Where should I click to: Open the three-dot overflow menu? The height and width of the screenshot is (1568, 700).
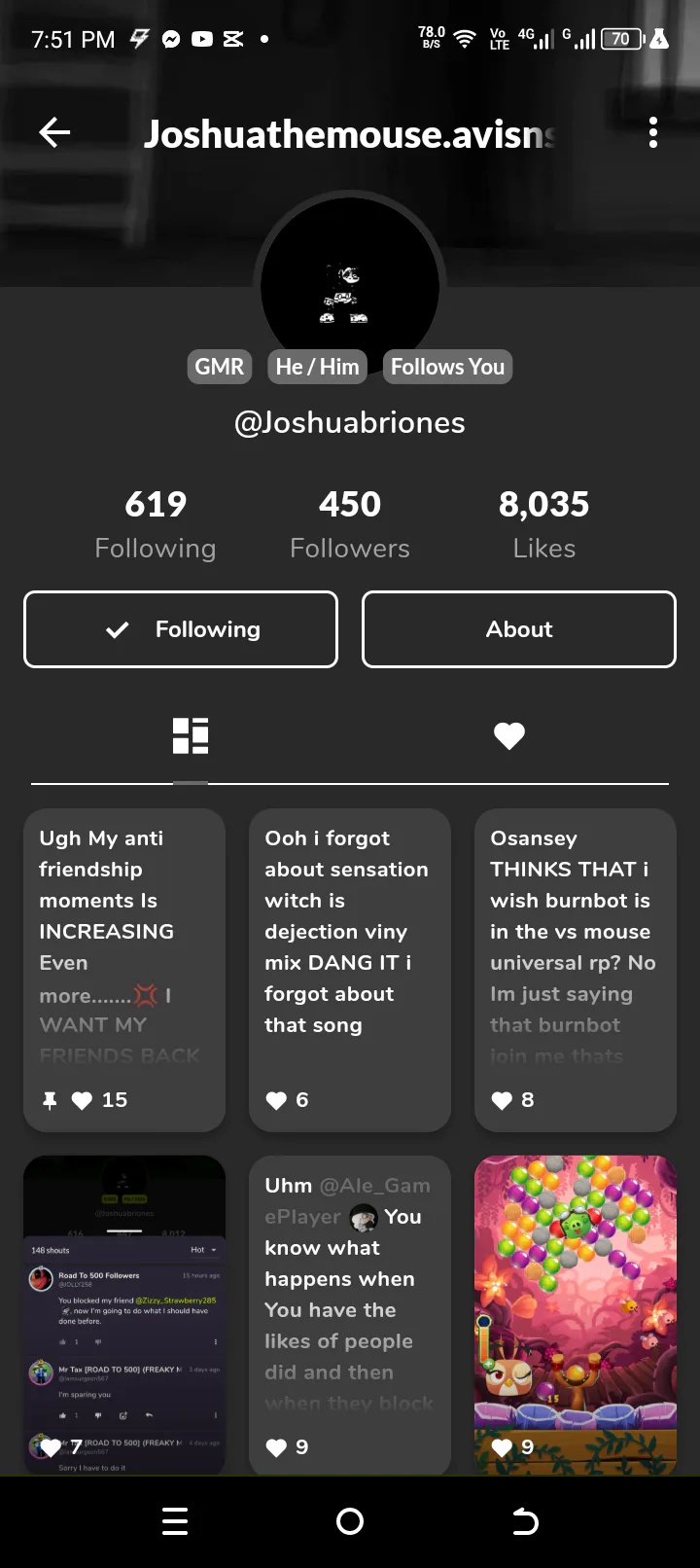(x=653, y=132)
